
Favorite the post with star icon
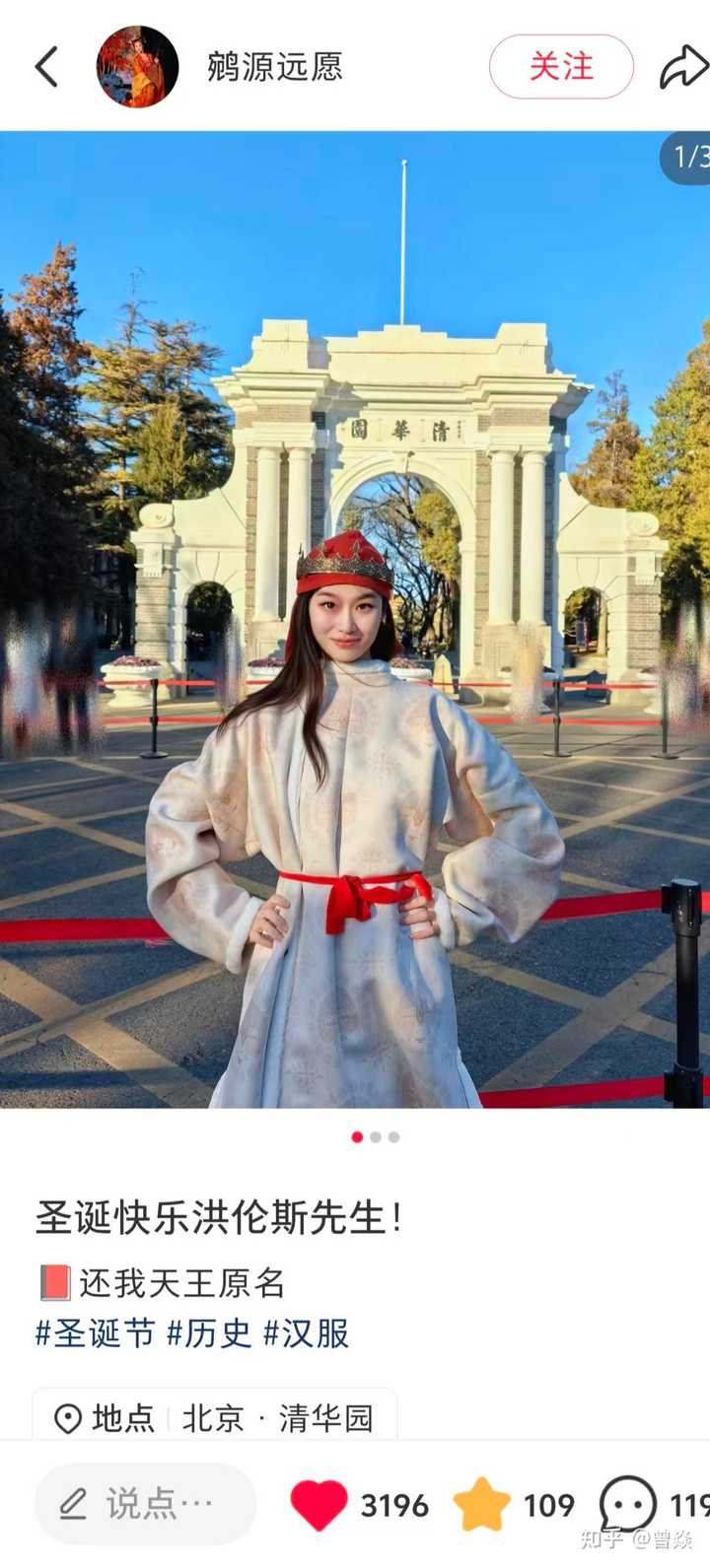[x=481, y=1504]
